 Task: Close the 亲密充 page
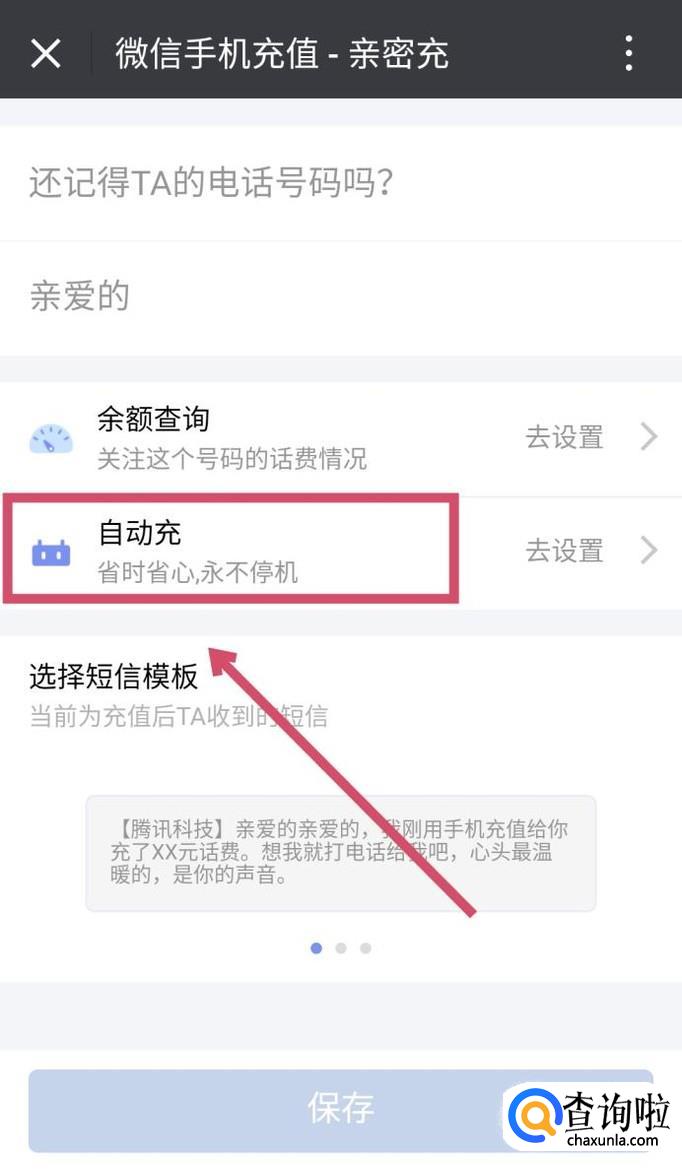click(x=46, y=52)
